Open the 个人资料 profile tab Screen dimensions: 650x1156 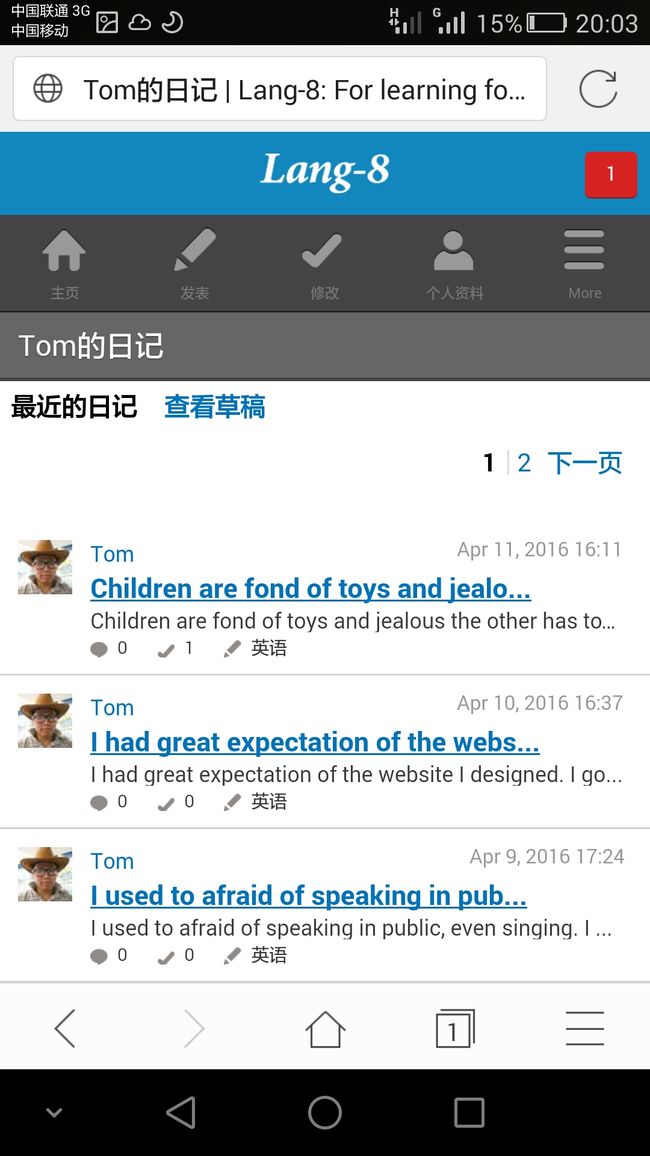pos(454,264)
